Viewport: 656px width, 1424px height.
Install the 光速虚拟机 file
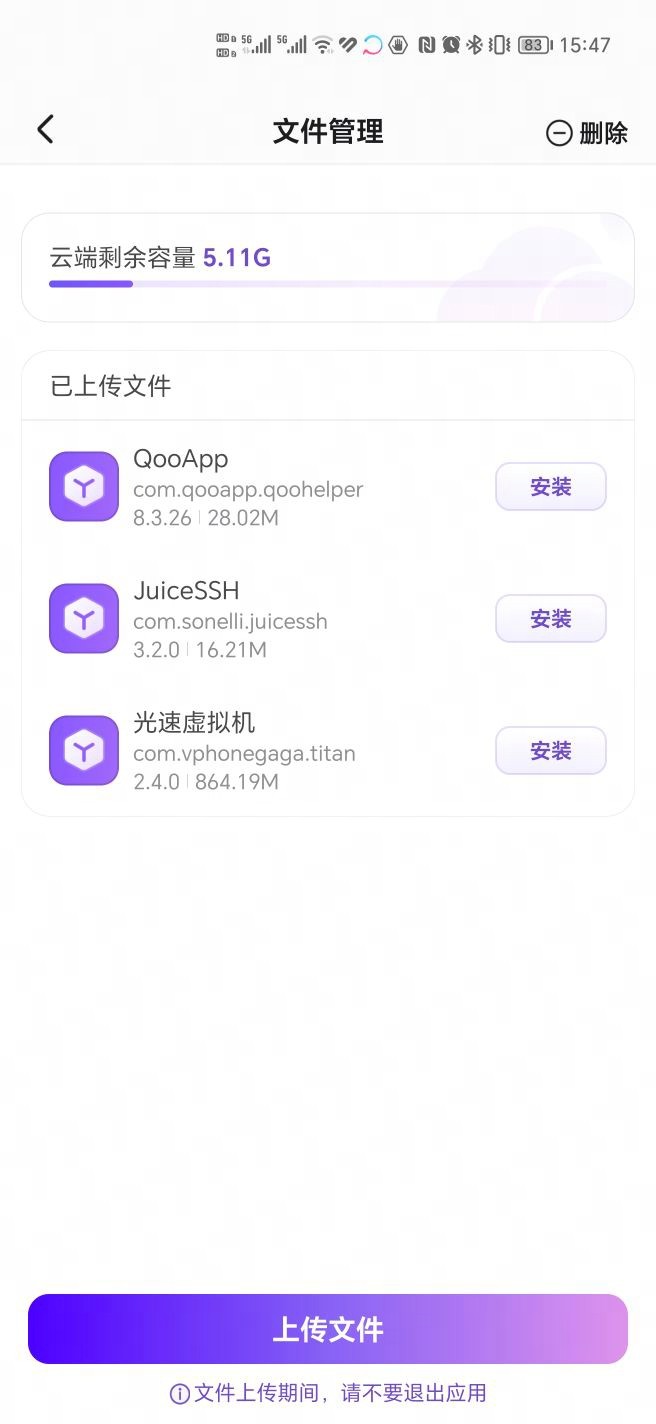(550, 751)
